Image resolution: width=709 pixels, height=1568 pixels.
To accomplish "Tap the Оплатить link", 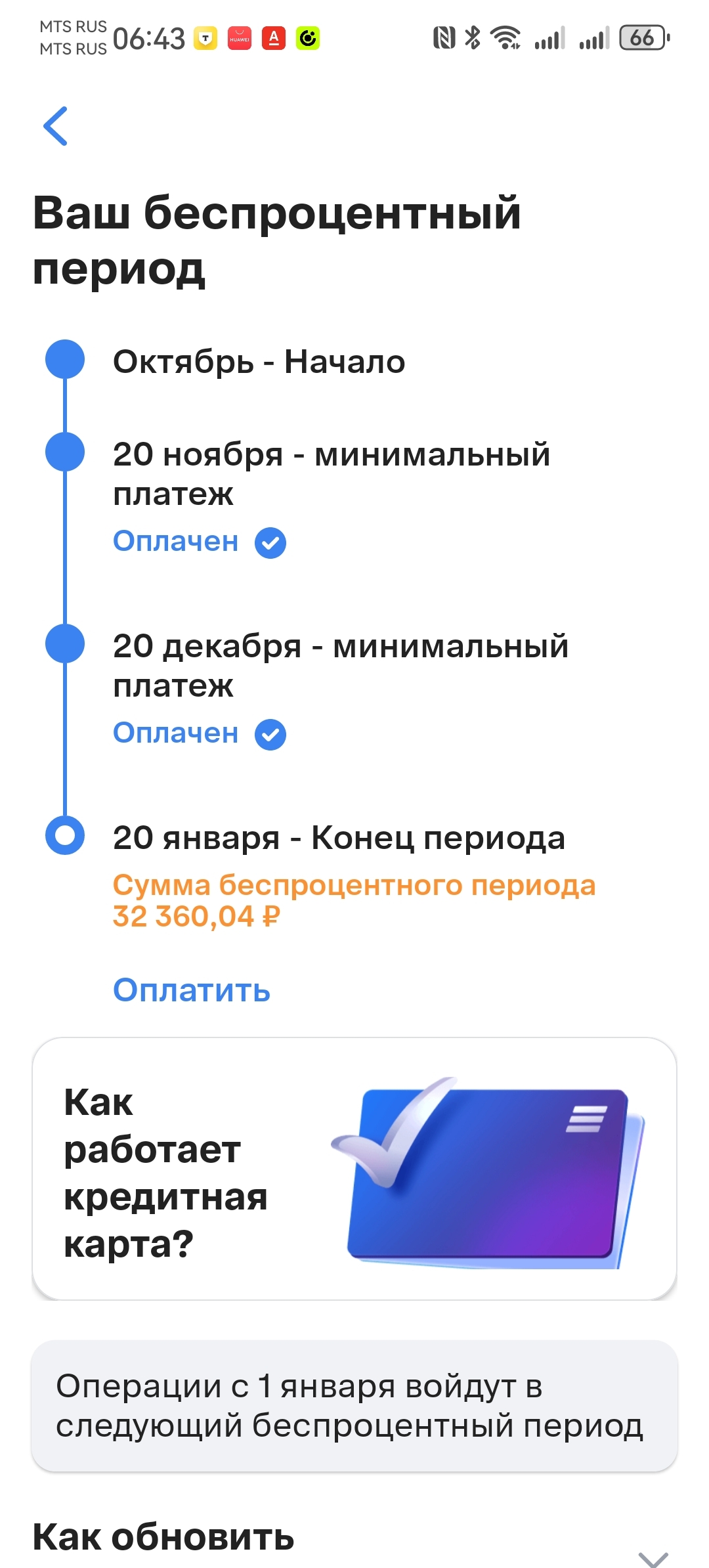I will [192, 990].
